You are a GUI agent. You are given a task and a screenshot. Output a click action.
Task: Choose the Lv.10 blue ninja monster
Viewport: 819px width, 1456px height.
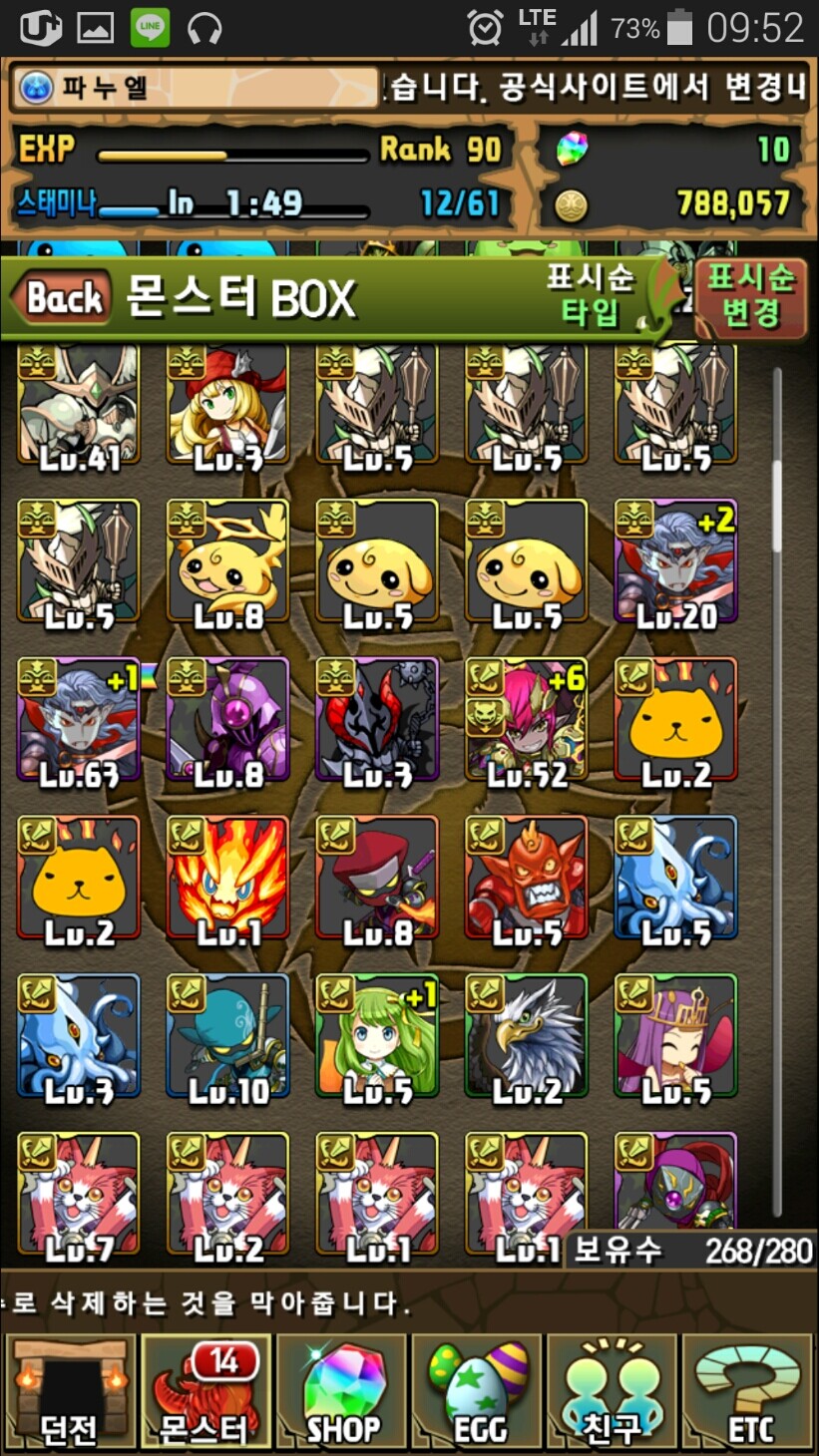(227, 1037)
